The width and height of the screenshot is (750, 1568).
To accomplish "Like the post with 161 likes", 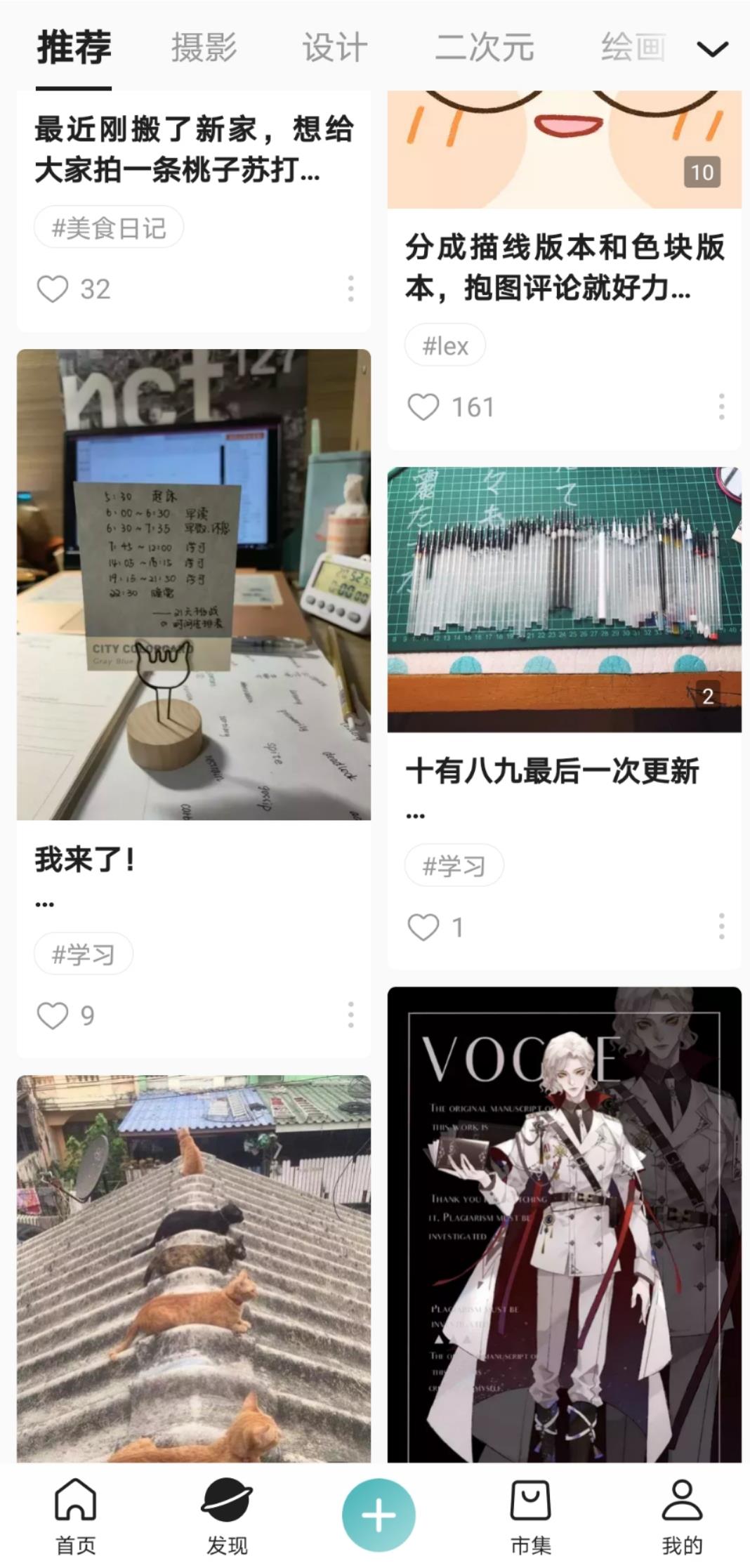I will (423, 407).
